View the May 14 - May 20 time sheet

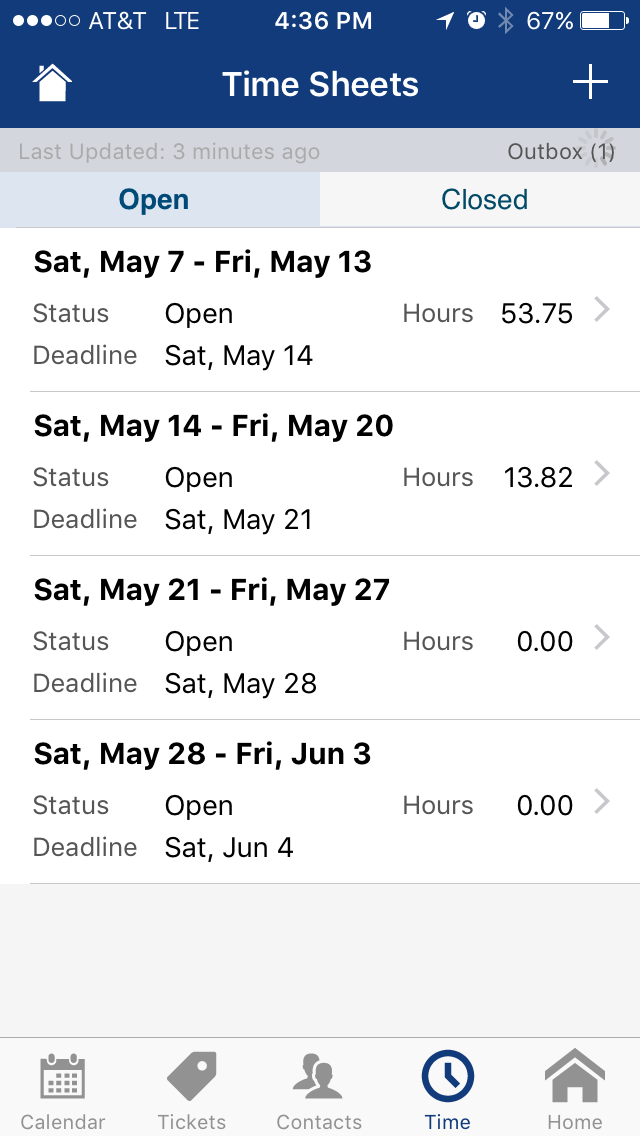click(320, 473)
